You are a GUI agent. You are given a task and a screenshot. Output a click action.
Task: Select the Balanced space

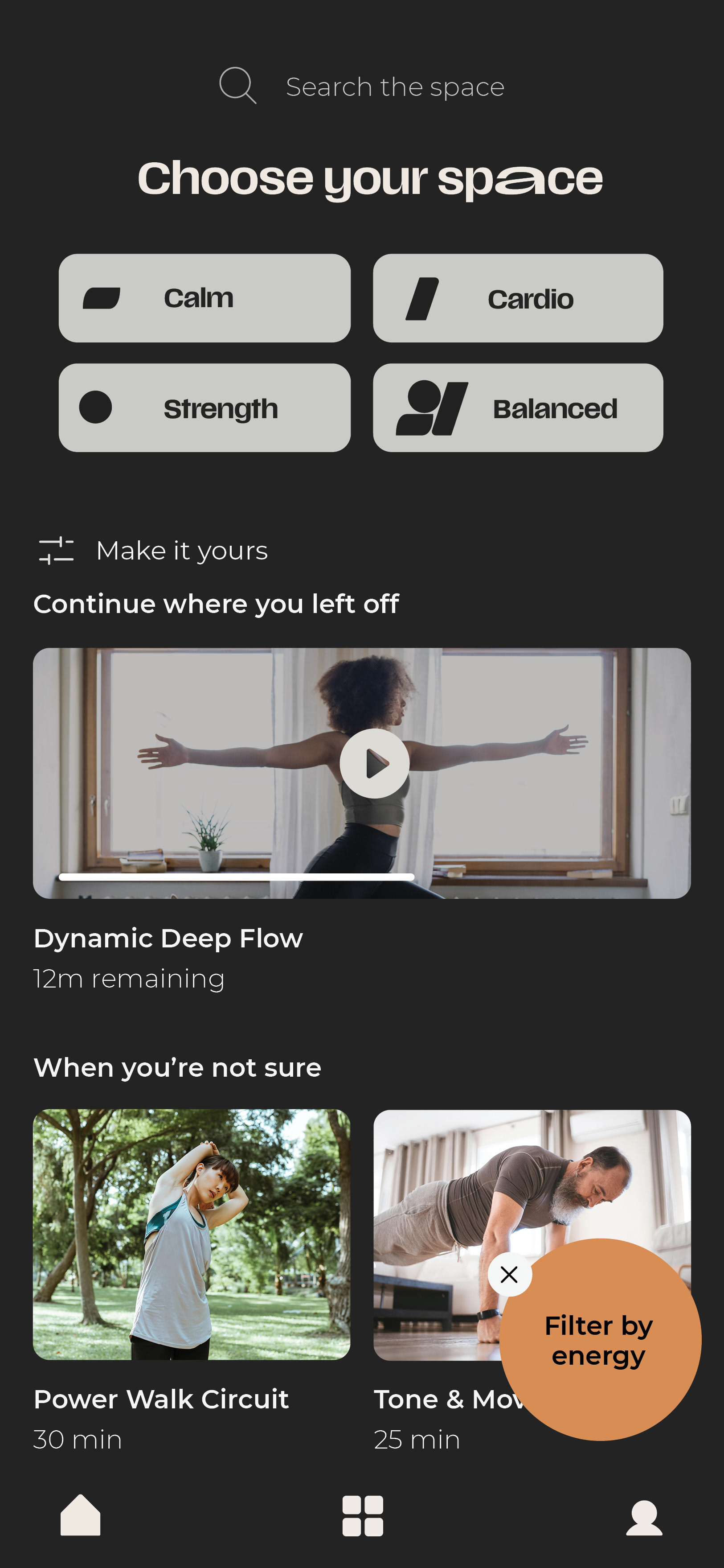point(518,408)
